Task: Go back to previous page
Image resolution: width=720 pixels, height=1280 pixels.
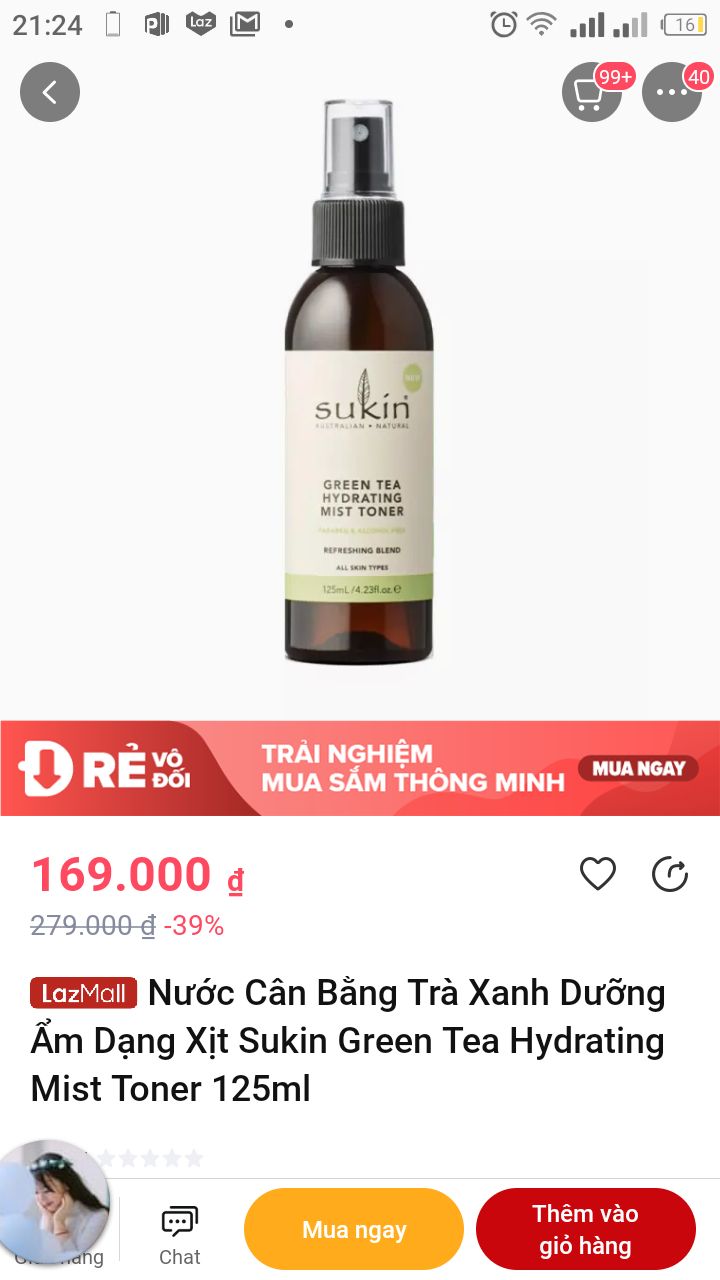Action: (x=49, y=92)
